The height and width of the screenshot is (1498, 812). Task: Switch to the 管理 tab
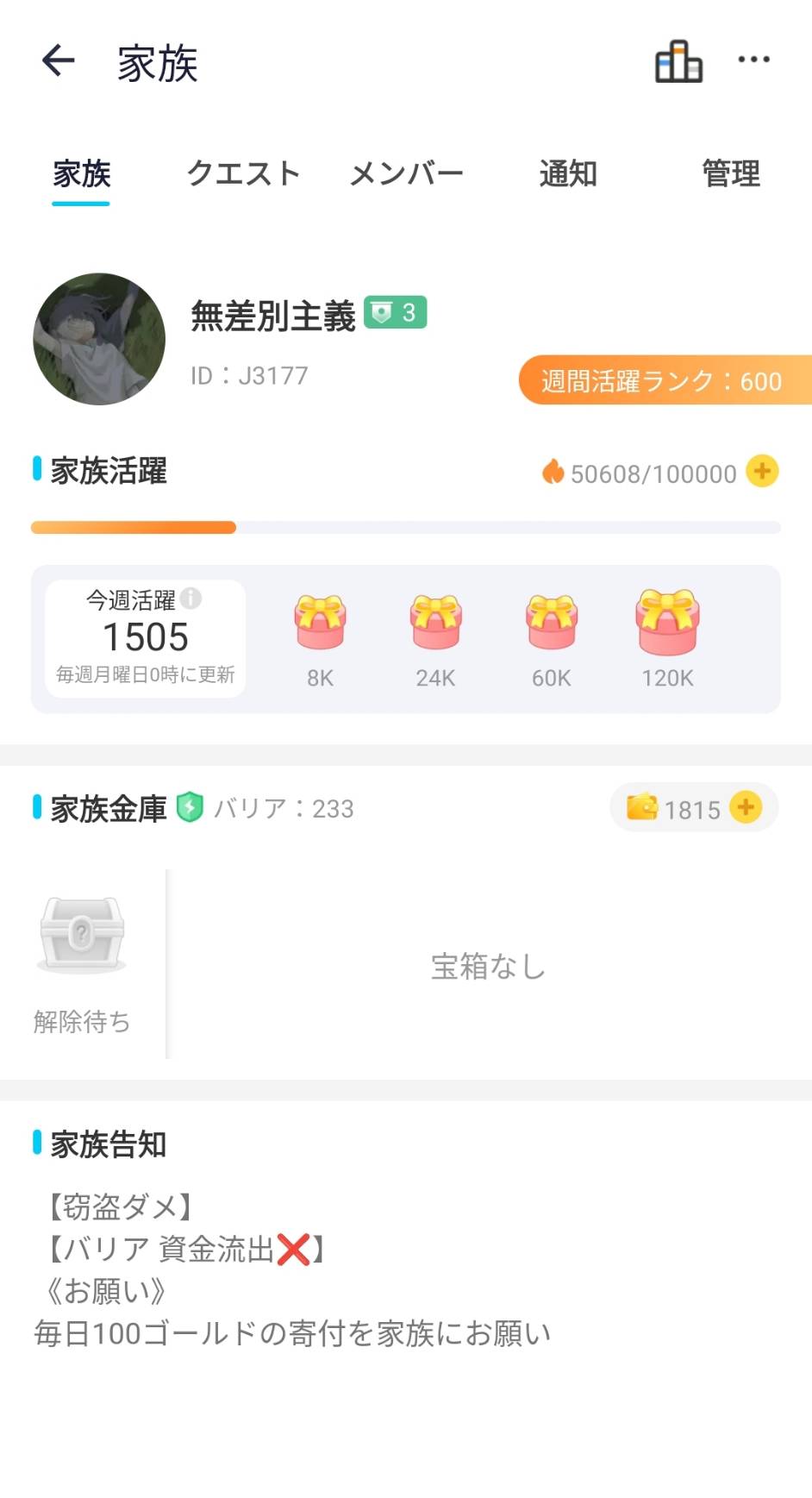730,174
